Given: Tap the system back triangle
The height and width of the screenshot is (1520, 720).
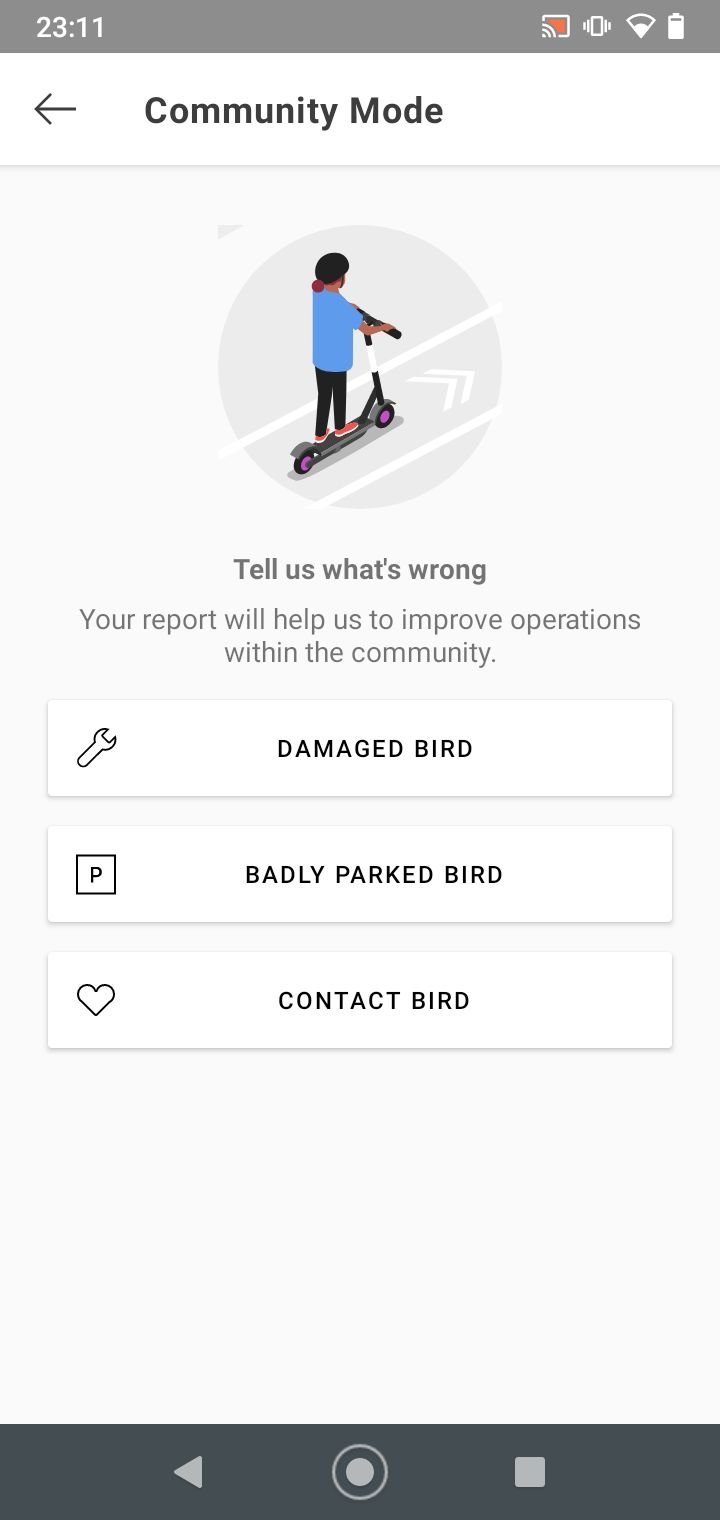Looking at the screenshot, I should (189, 1472).
